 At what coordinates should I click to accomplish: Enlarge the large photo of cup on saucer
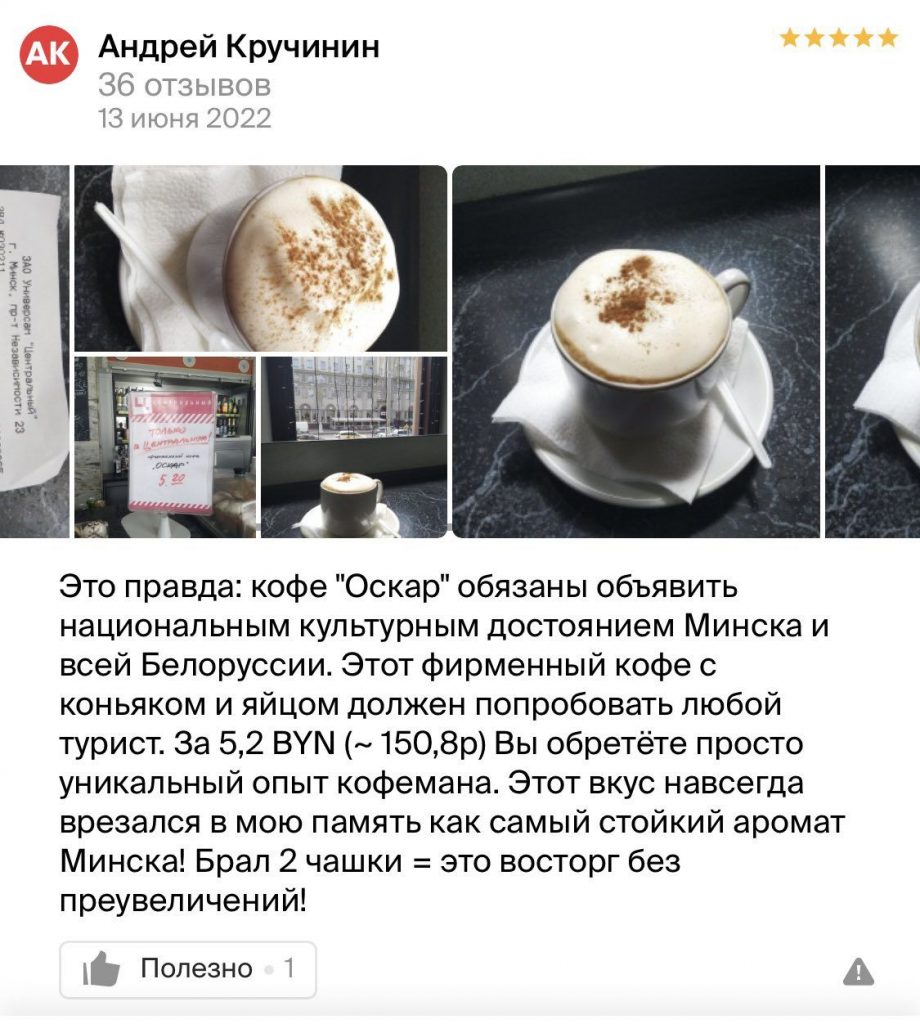(636, 350)
